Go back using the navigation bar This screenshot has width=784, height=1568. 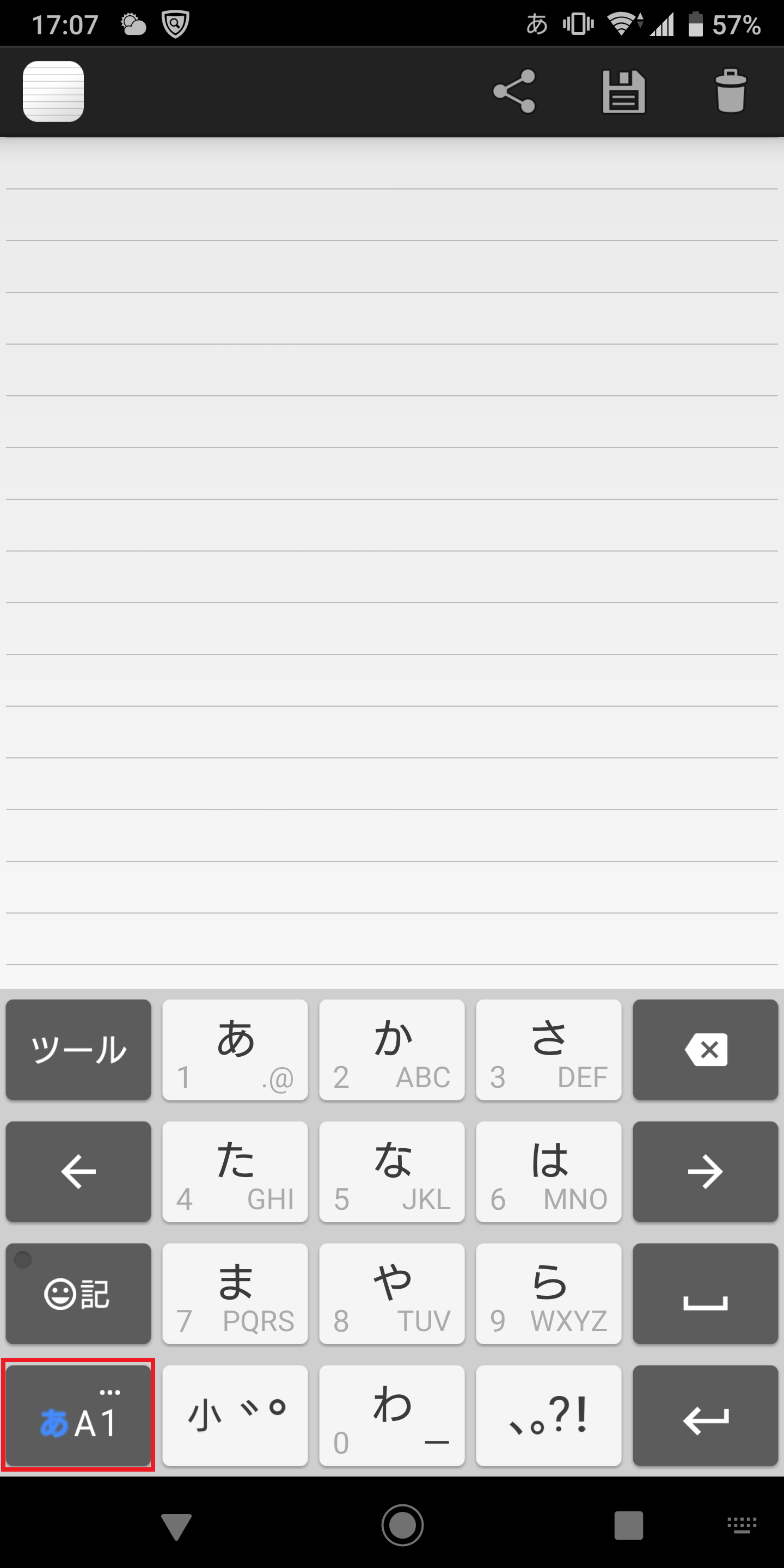(x=176, y=1526)
